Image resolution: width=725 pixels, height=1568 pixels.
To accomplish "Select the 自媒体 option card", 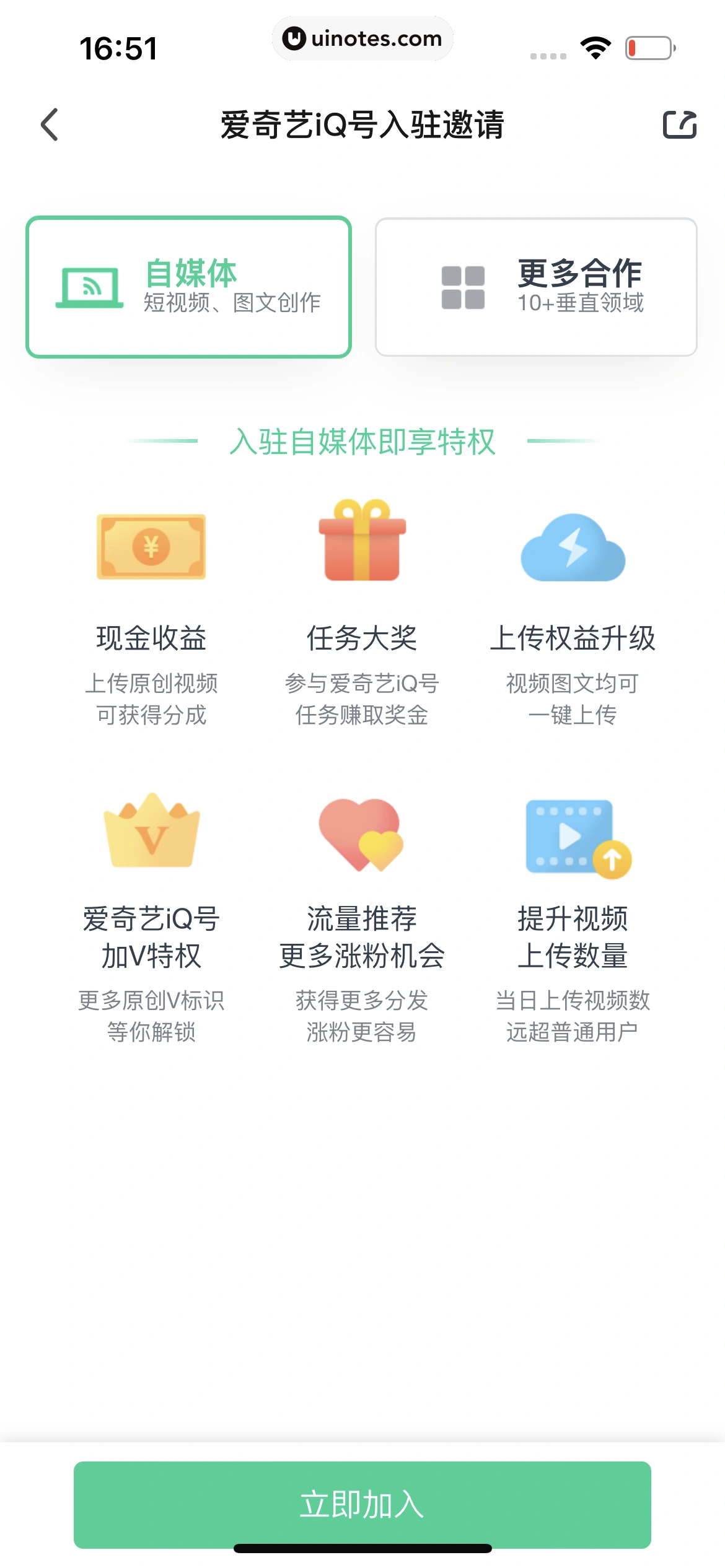I will click(188, 287).
